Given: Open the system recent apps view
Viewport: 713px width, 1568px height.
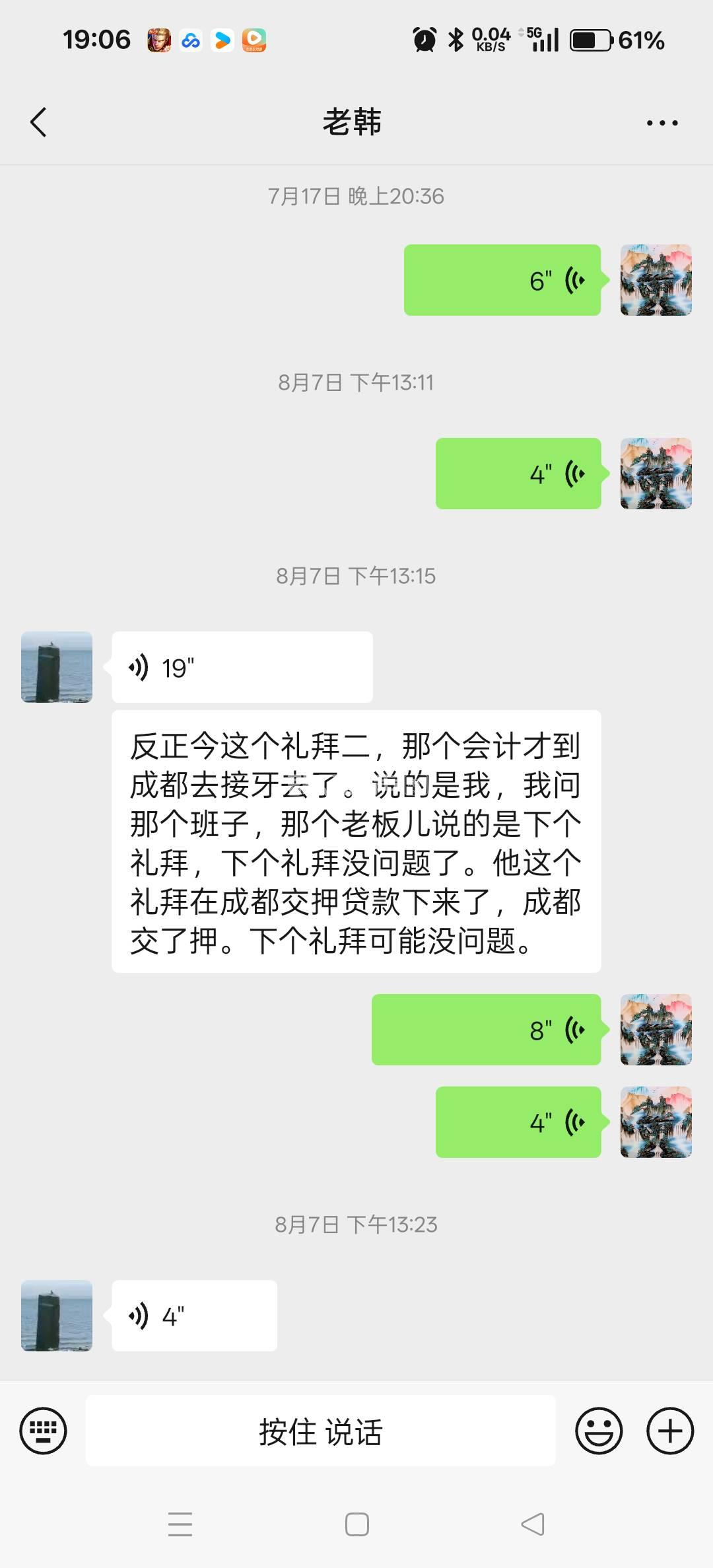Looking at the screenshot, I should point(180,1524).
